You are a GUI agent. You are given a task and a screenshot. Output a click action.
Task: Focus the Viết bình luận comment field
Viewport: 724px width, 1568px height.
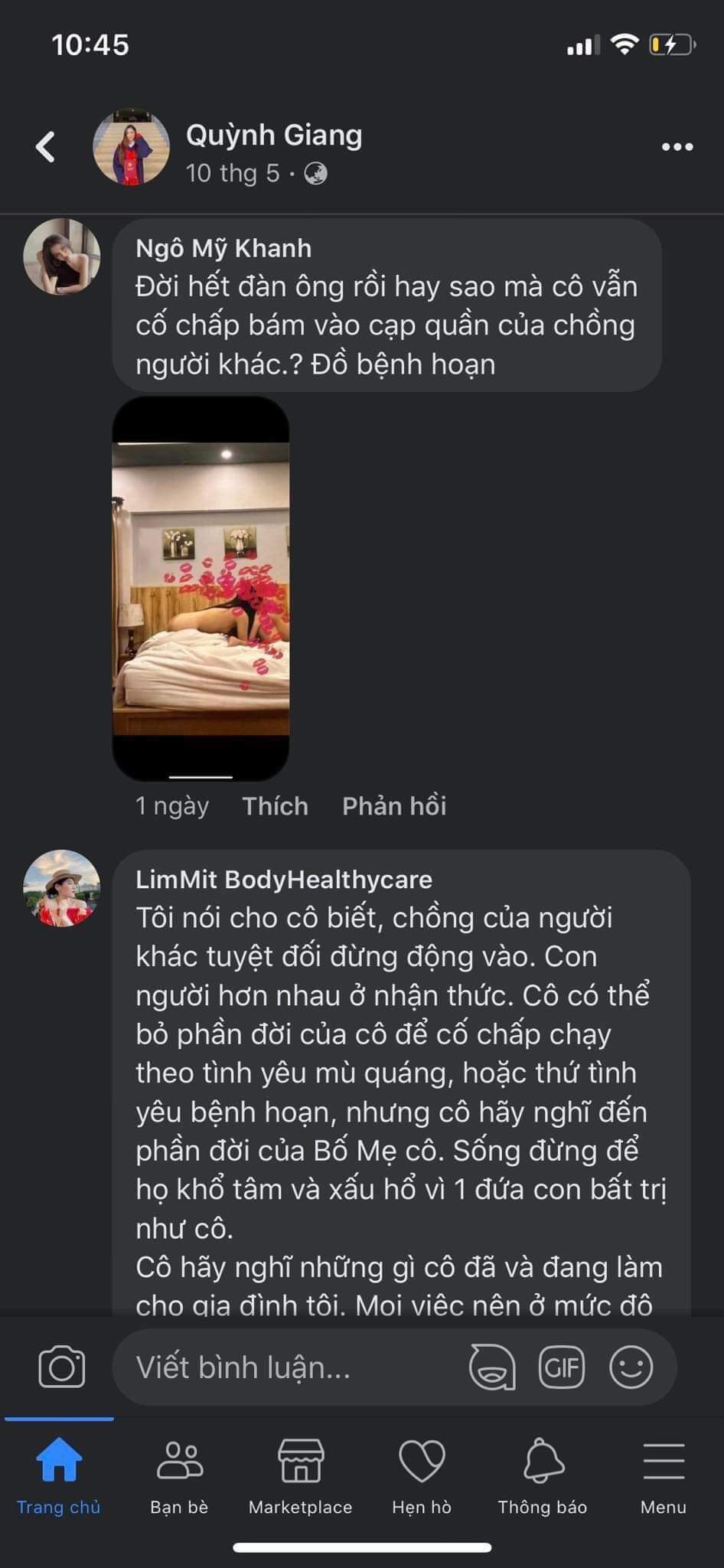pyautogui.click(x=291, y=1367)
